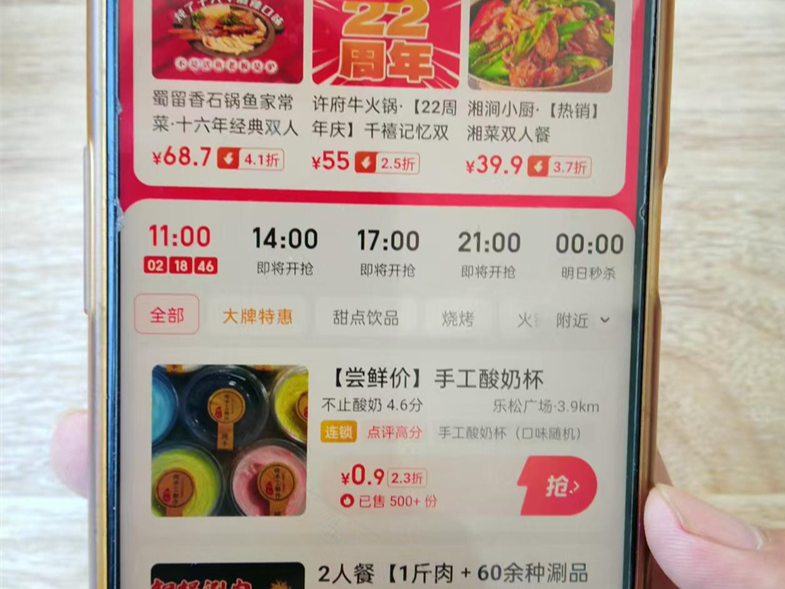Filter by 烧烤 chip
Viewport: 785px width, 589px height.
point(458,319)
